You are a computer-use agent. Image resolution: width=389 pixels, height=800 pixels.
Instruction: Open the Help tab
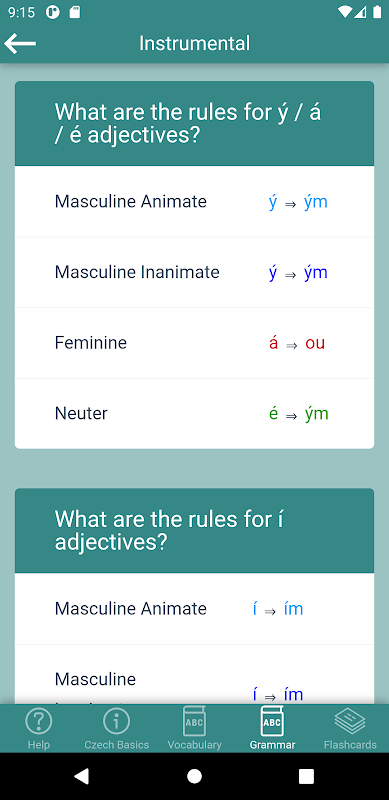39,729
